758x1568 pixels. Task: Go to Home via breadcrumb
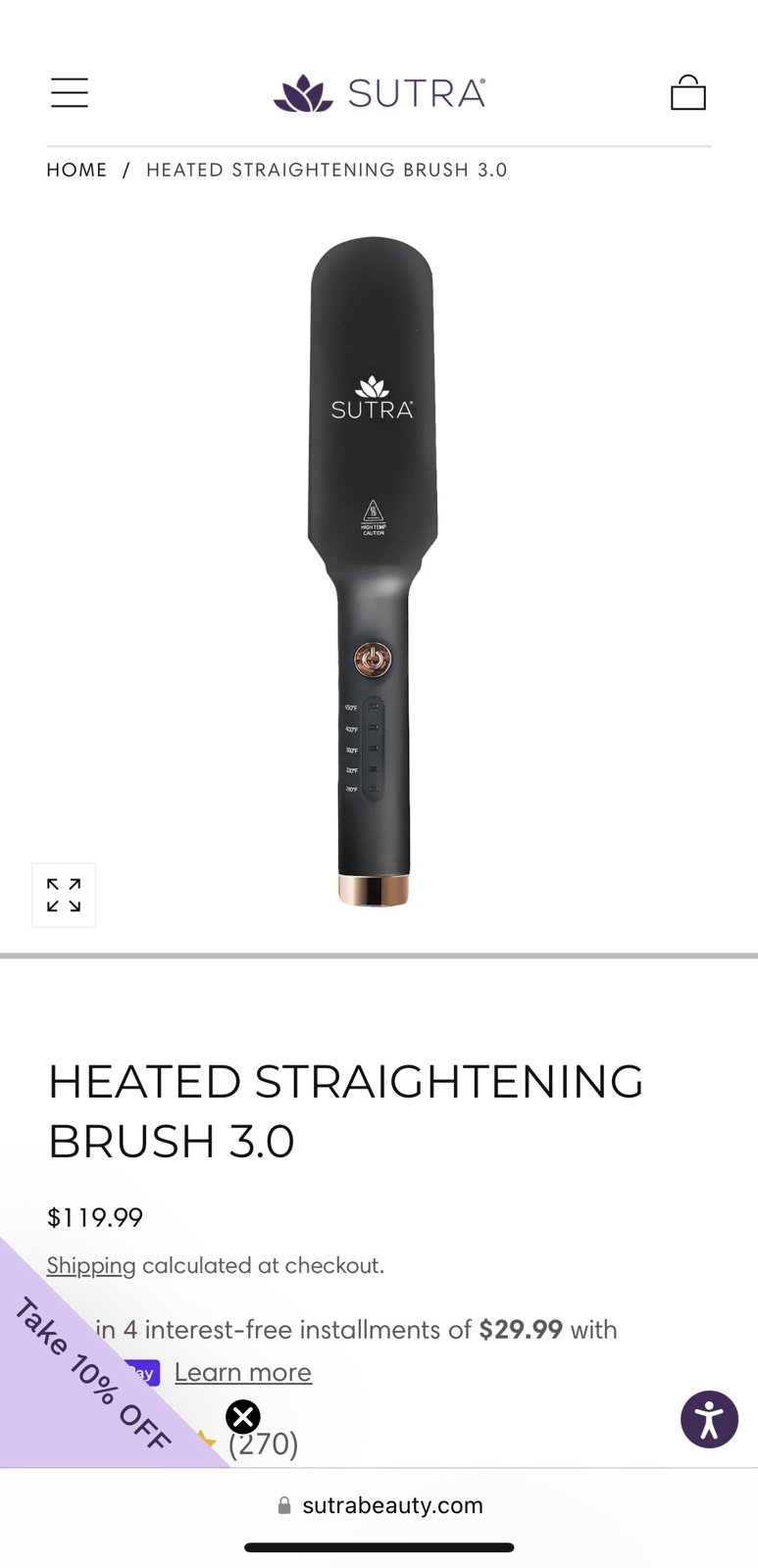[76, 170]
